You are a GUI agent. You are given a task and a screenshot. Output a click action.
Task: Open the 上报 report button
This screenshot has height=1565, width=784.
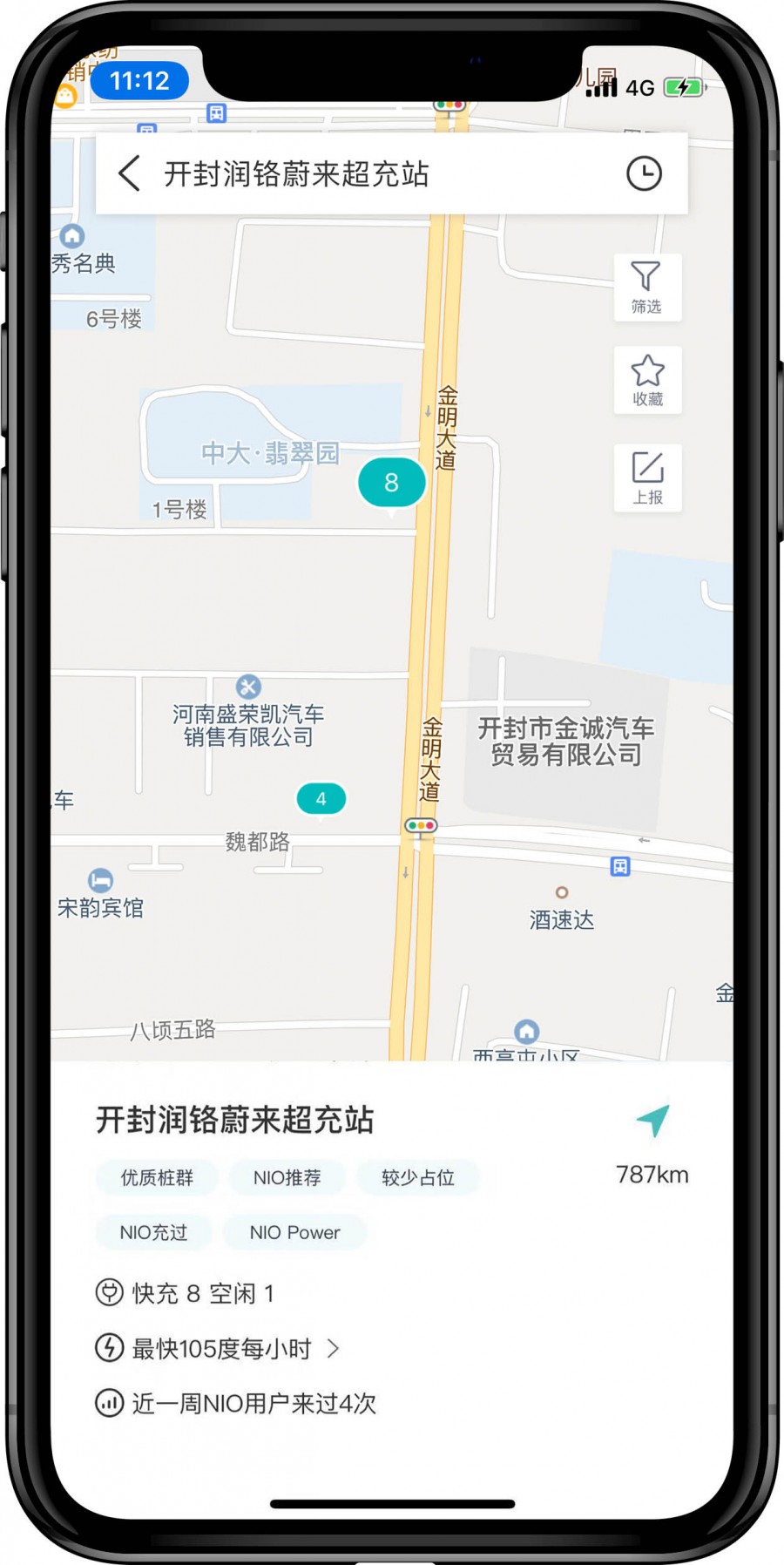coord(647,478)
